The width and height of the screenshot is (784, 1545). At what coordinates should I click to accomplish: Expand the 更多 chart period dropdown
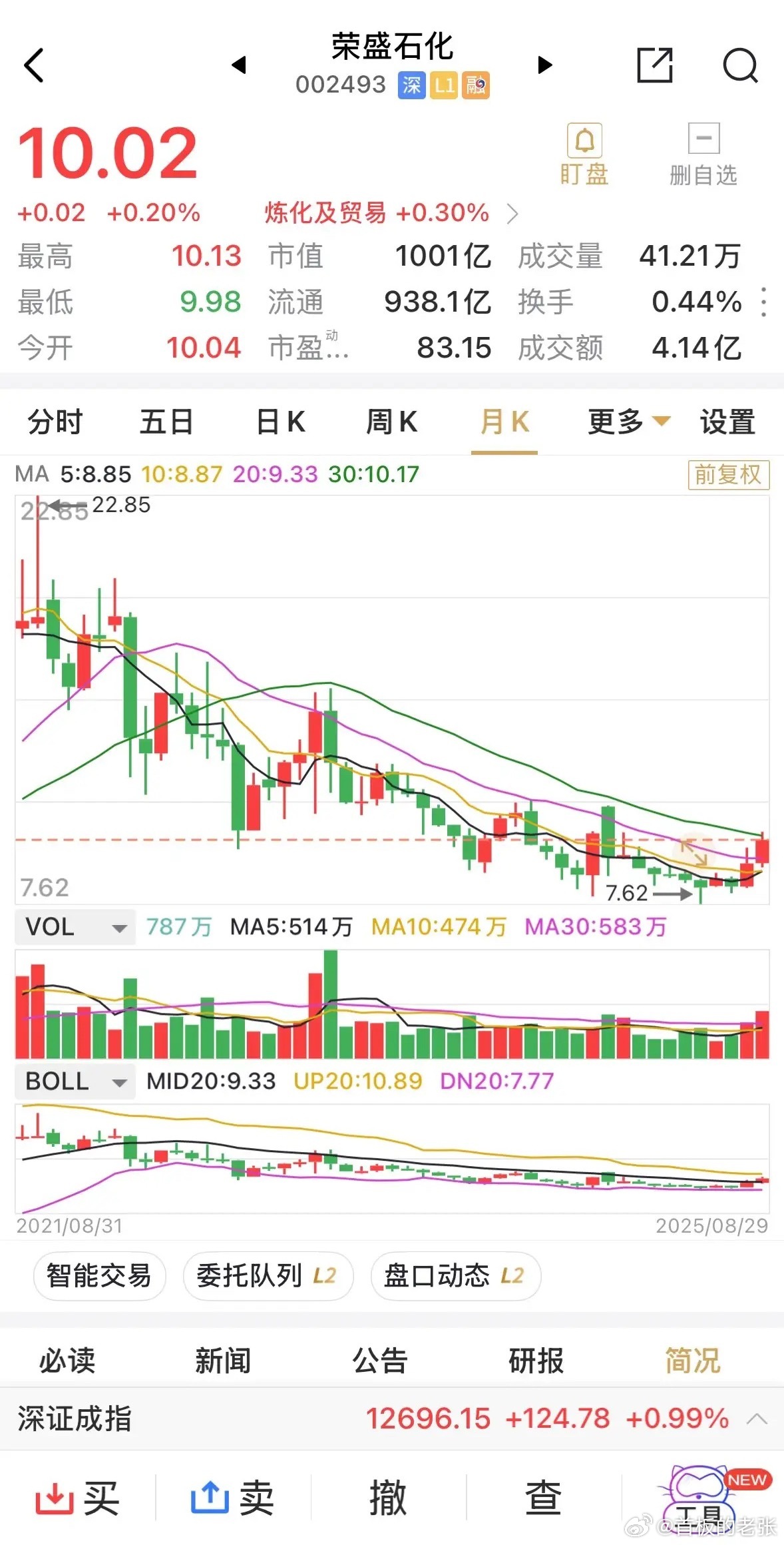coord(628,422)
